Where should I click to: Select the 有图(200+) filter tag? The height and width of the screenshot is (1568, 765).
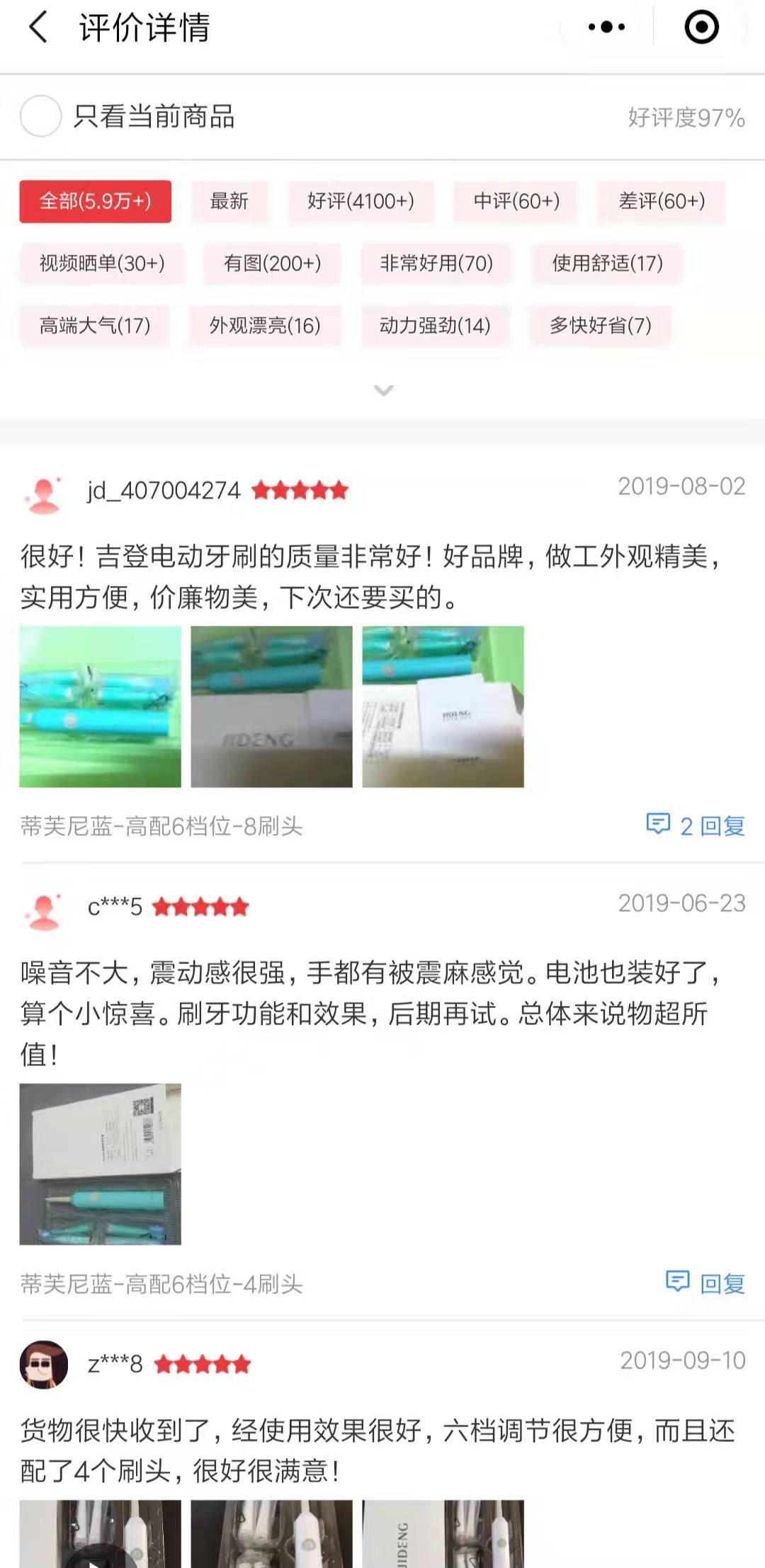(x=272, y=264)
